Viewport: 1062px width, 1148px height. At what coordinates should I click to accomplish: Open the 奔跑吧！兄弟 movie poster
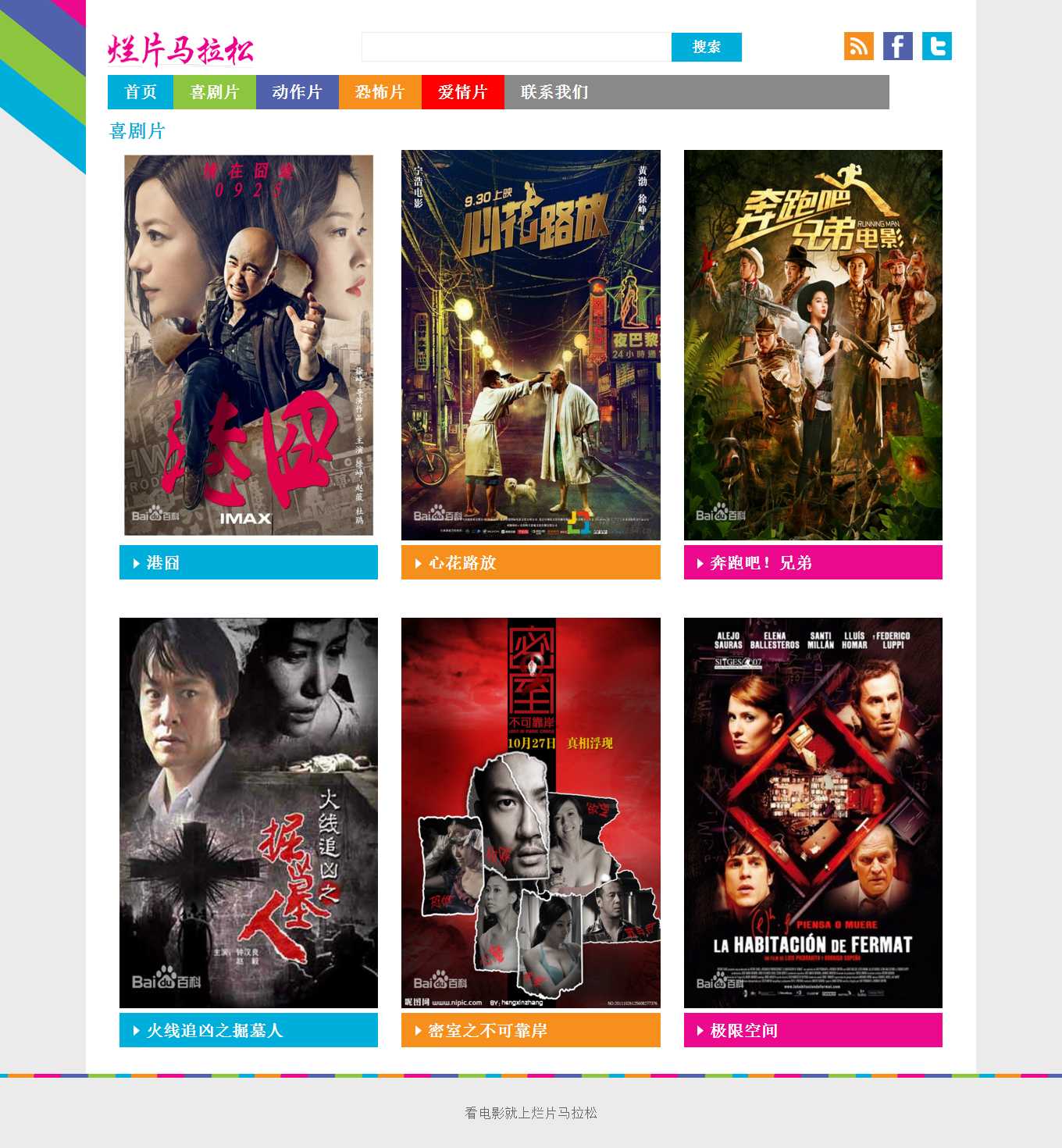click(813, 345)
